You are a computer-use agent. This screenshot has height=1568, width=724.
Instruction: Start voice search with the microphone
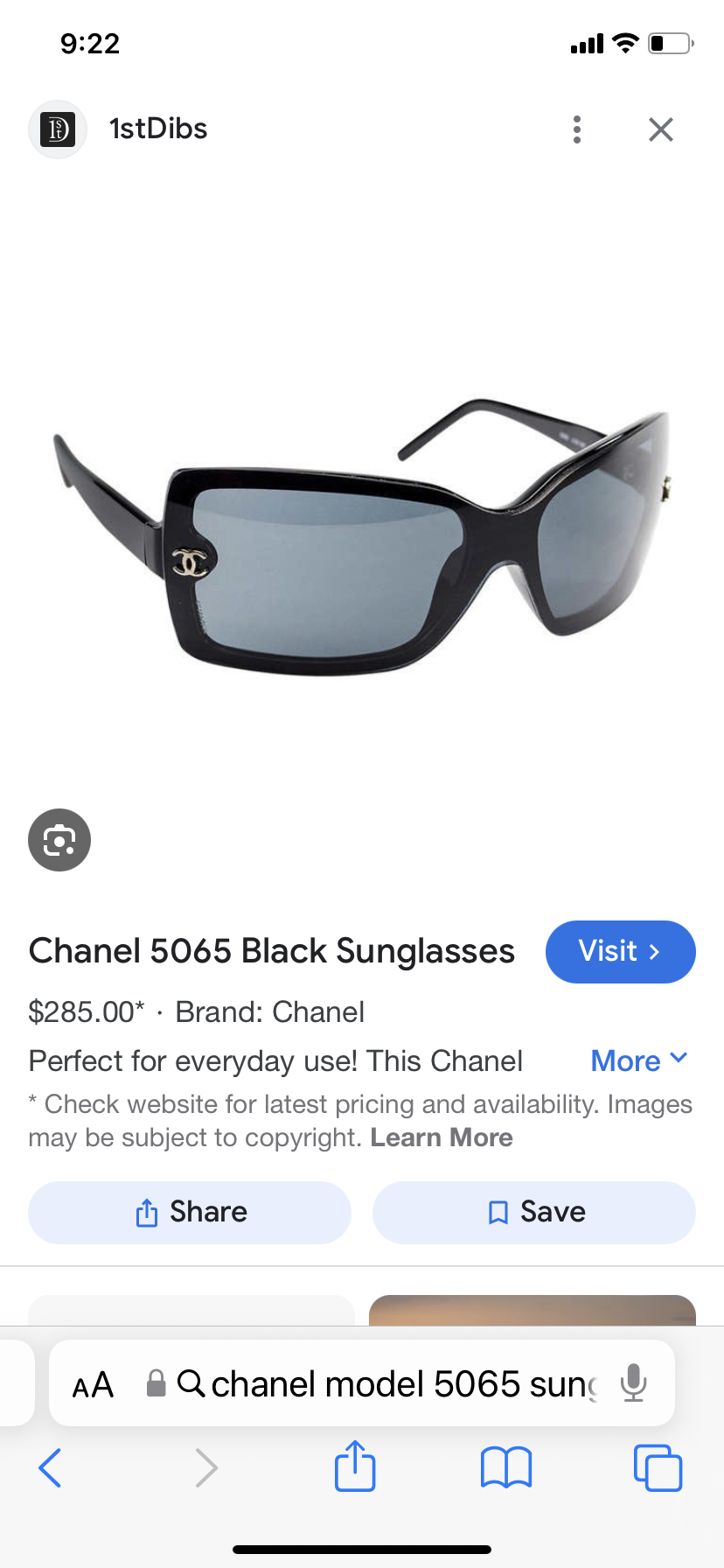pyautogui.click(x=633, y=1384)
